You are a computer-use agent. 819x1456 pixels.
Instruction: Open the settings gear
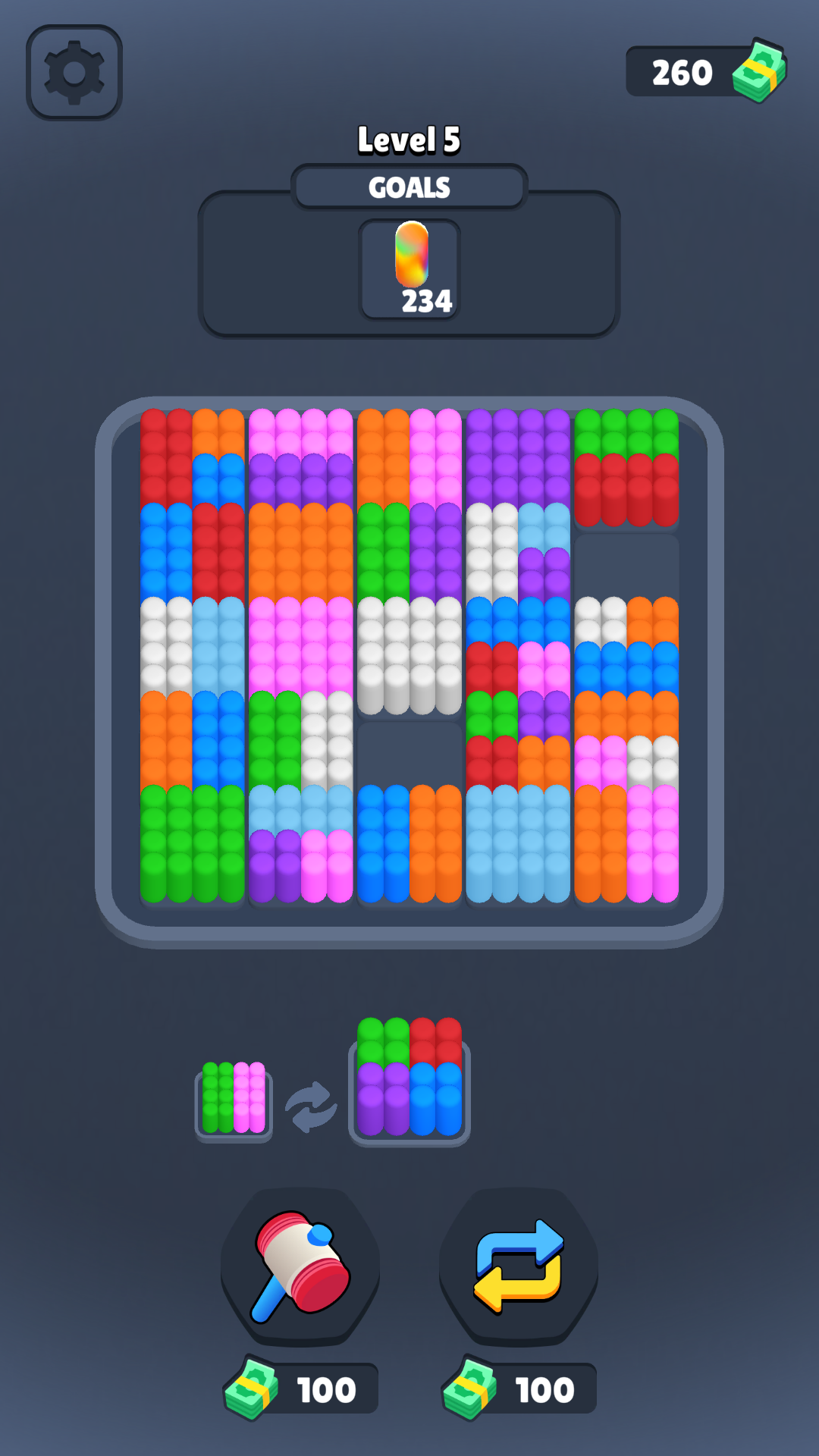pos(74,73)
